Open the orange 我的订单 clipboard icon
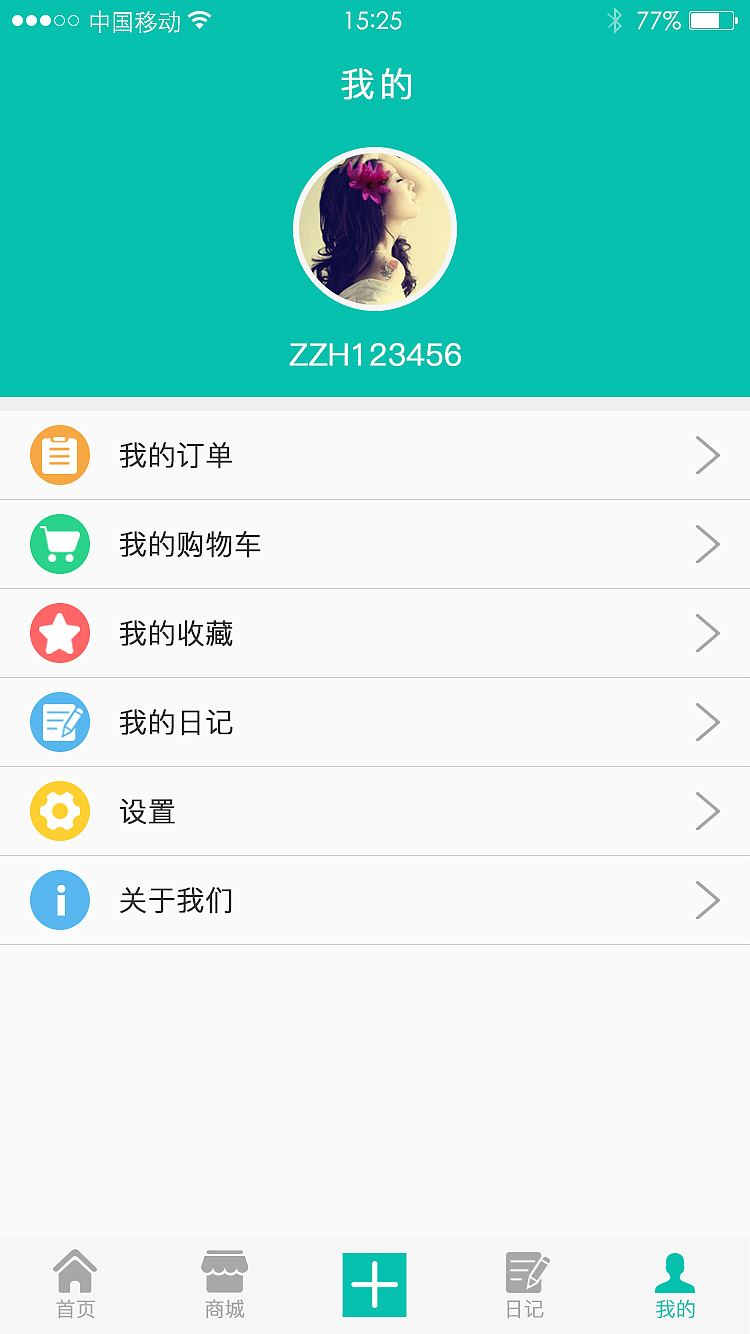Image resolution: width=750 pixels, height=1334 pixels. point(60,455)
